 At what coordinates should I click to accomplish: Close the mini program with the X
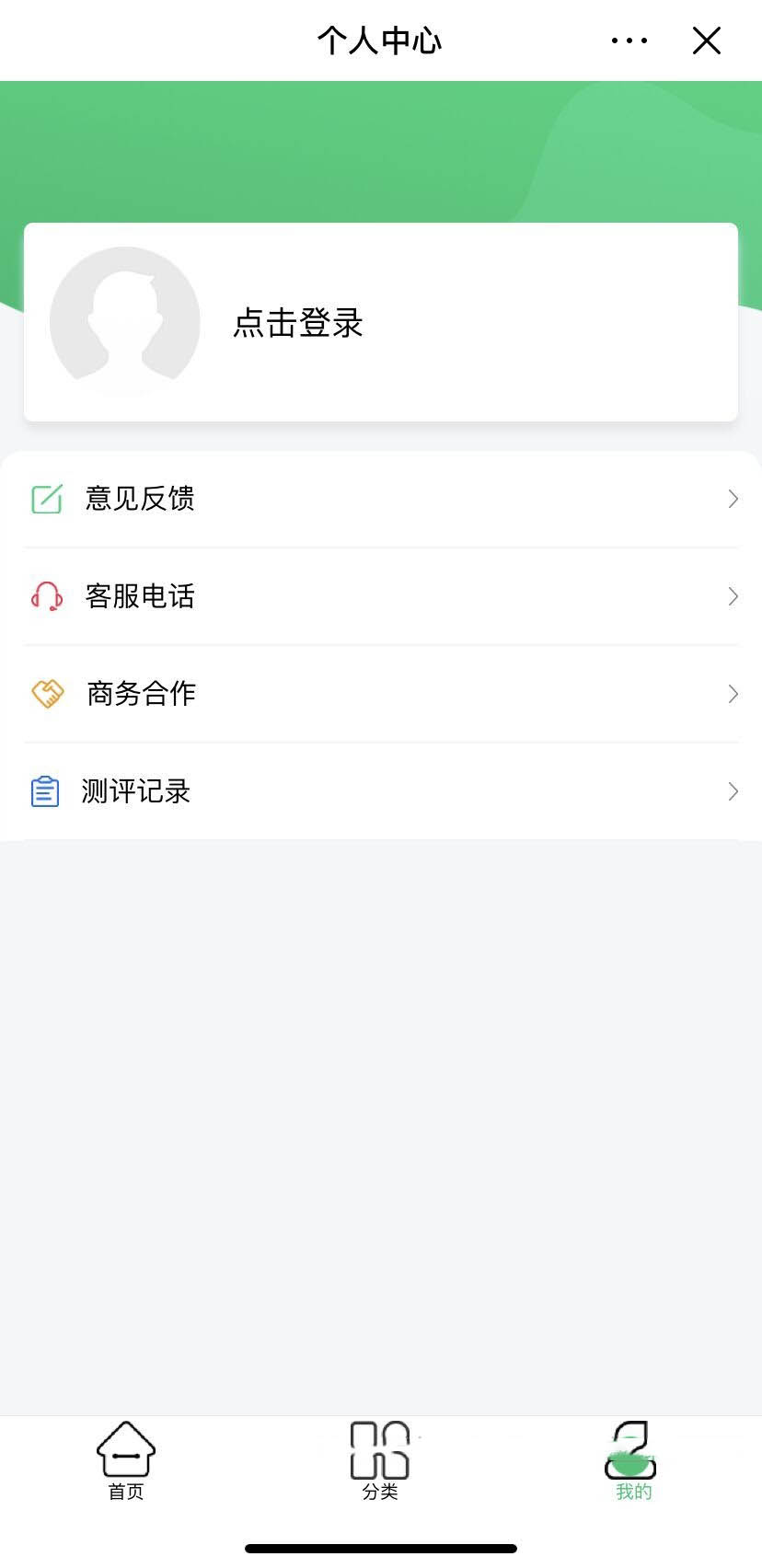[706, 40]
